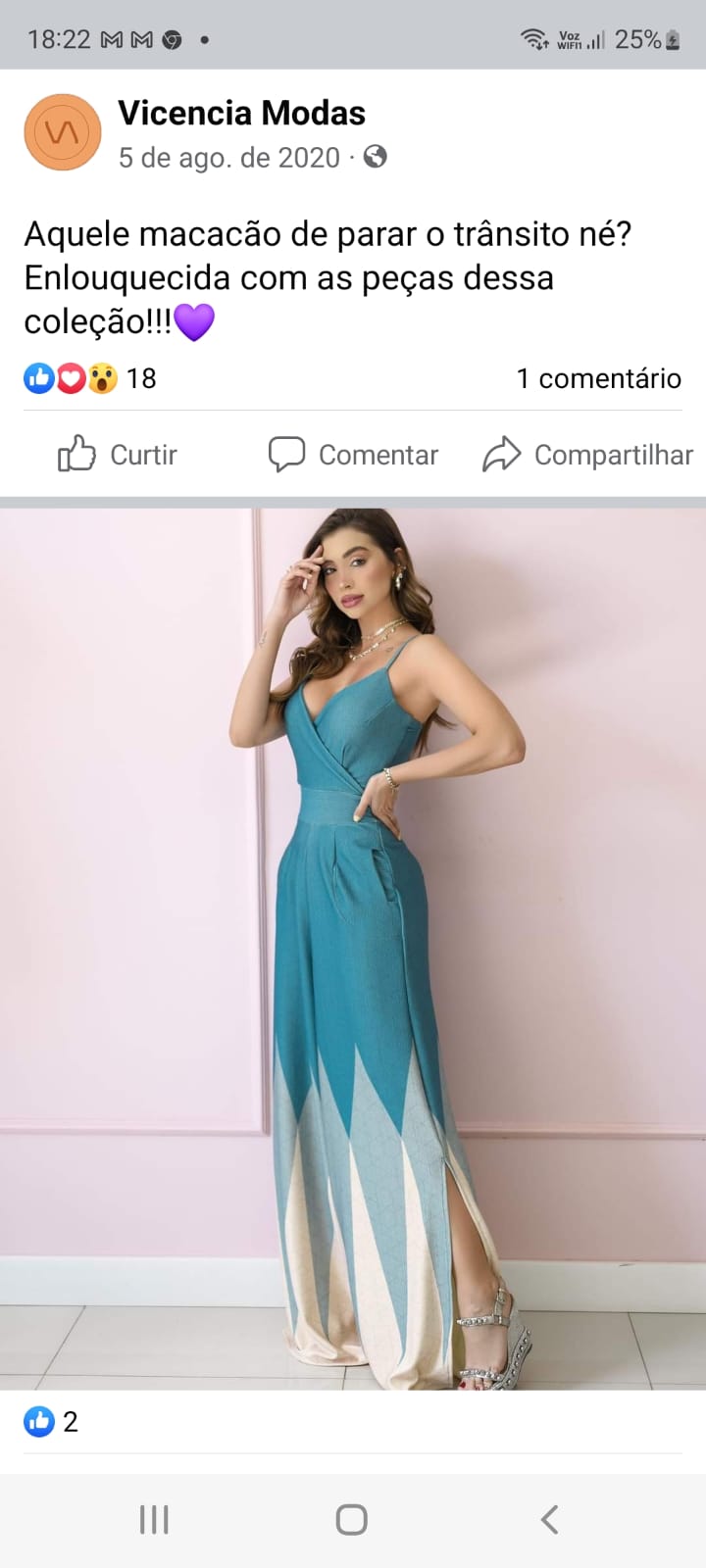View the 18 reactions list
The height and width of the screenshot is (1568, 706).
[x=90, y=378]
